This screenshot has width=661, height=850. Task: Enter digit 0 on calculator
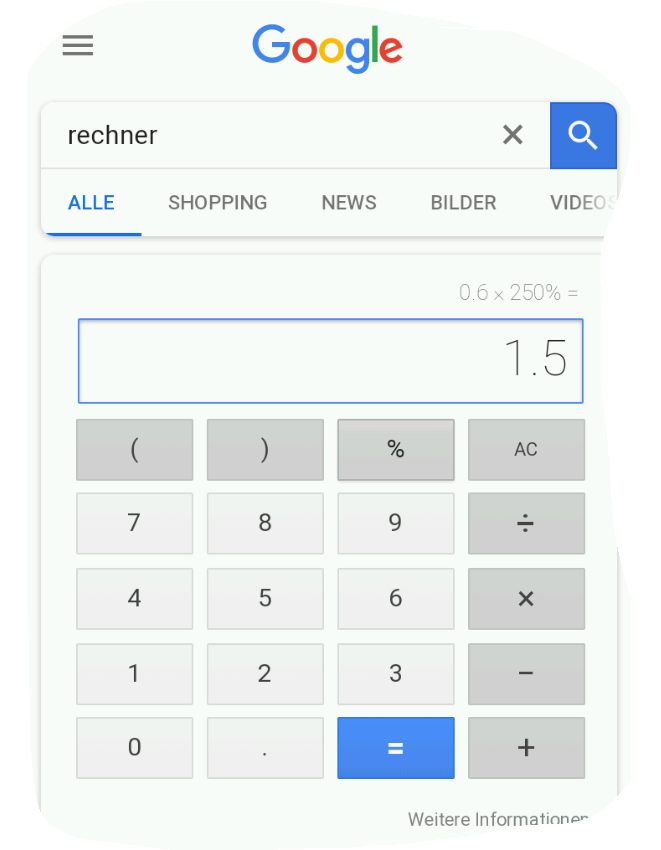click(x=134, y=748)
